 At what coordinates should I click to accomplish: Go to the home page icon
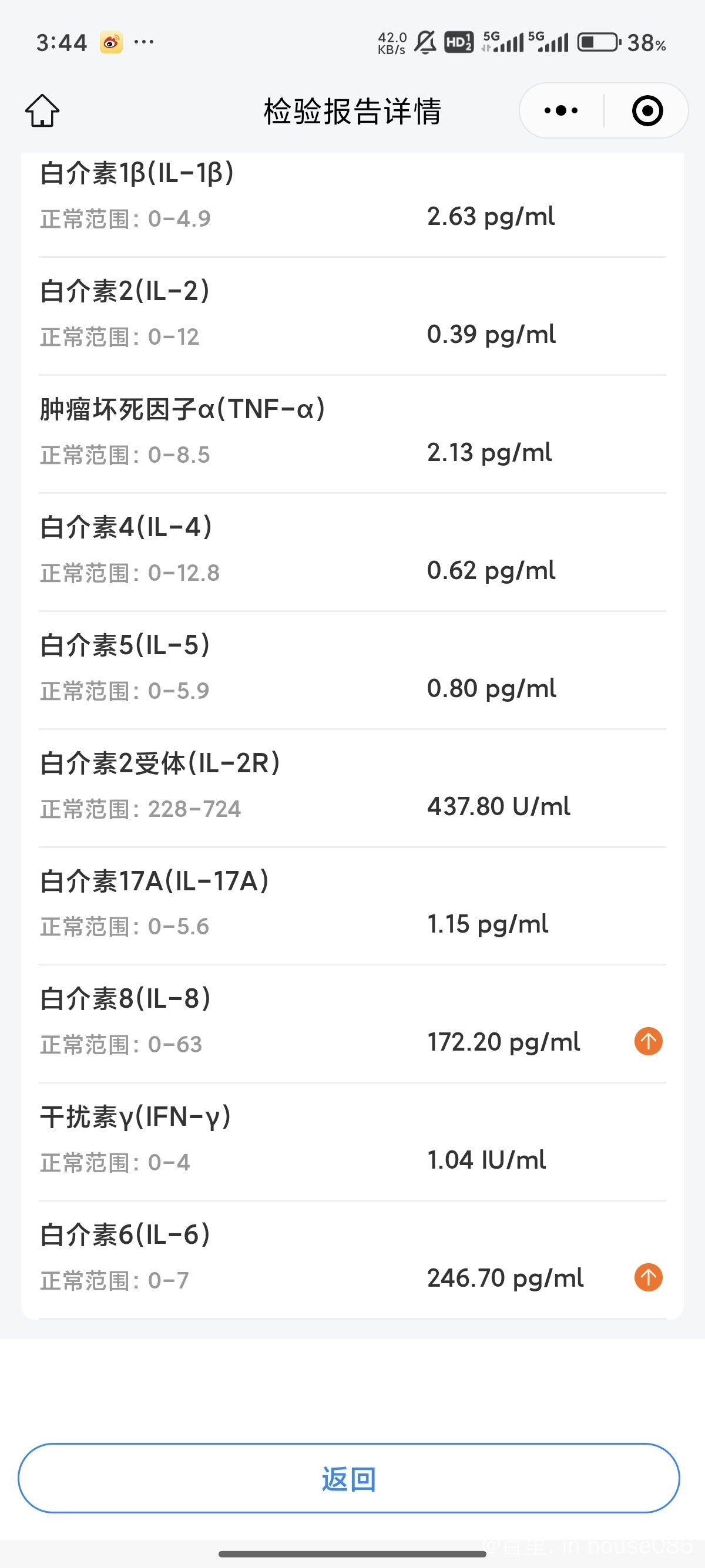(43, 111)
